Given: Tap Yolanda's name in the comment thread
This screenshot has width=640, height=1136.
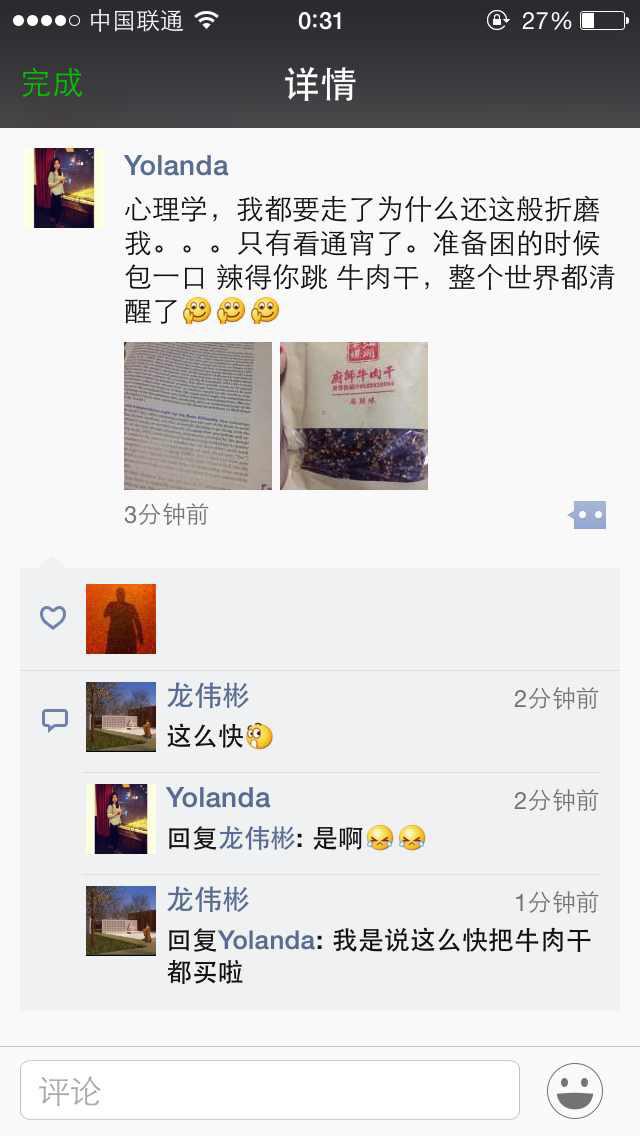Looking at the screenshot, I should click(x=218, y=798).
